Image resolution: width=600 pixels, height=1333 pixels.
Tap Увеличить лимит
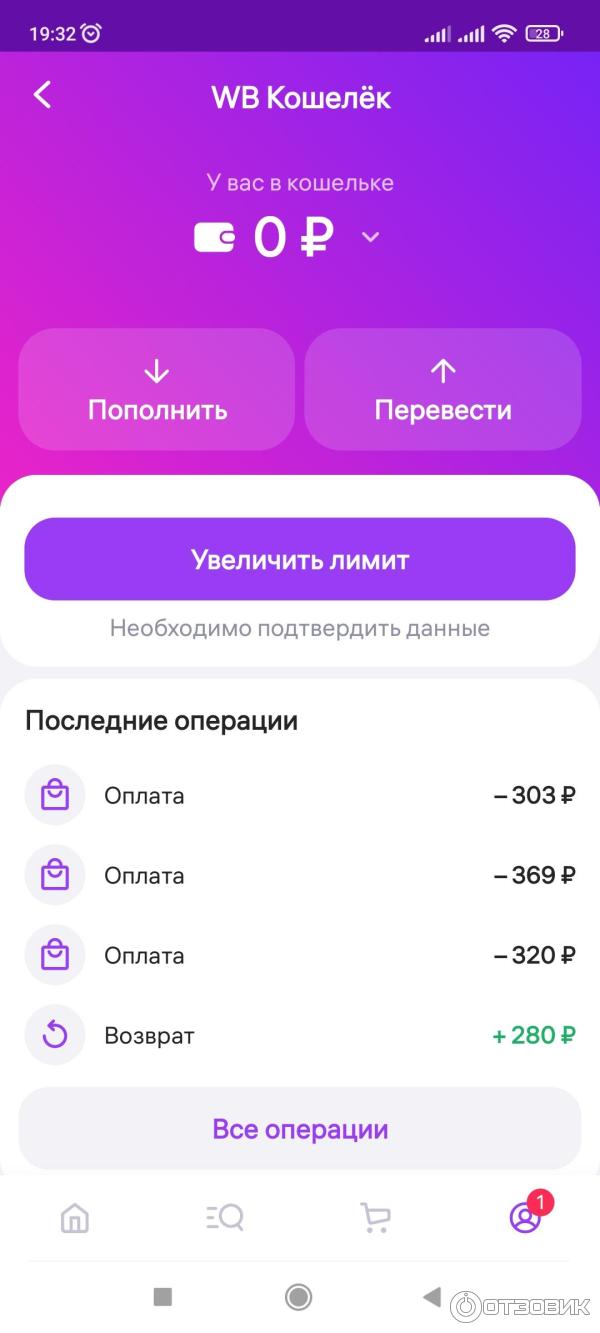click(300, 559)
